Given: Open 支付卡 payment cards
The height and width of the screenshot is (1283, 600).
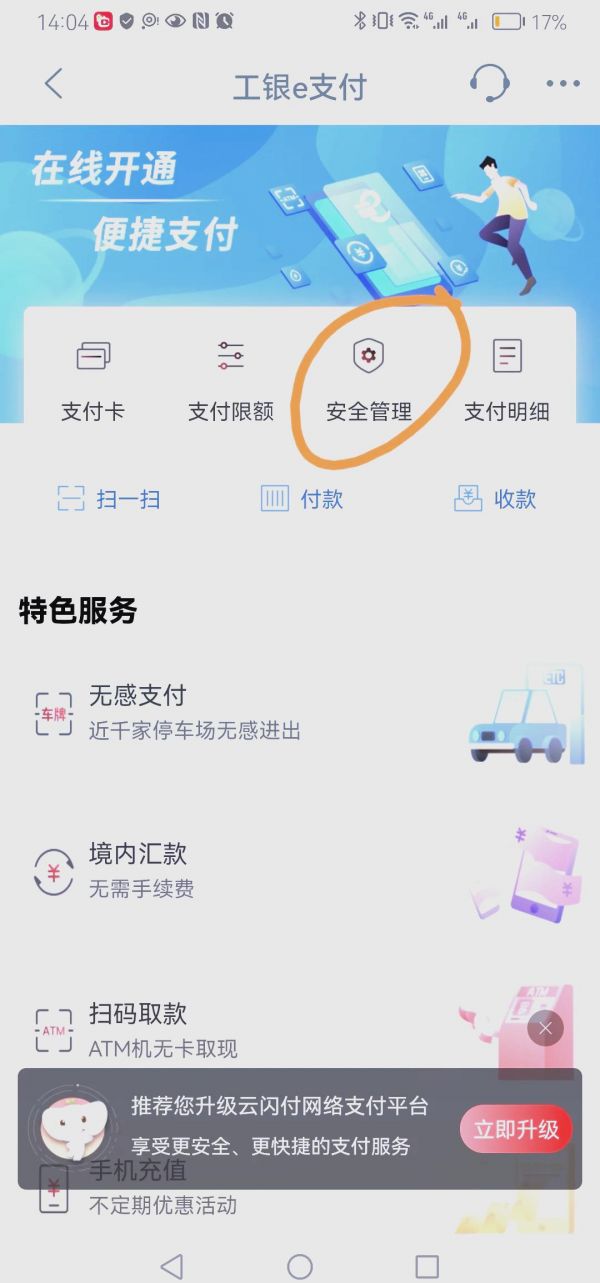Looking at the screenshot, I should [93, 380].
